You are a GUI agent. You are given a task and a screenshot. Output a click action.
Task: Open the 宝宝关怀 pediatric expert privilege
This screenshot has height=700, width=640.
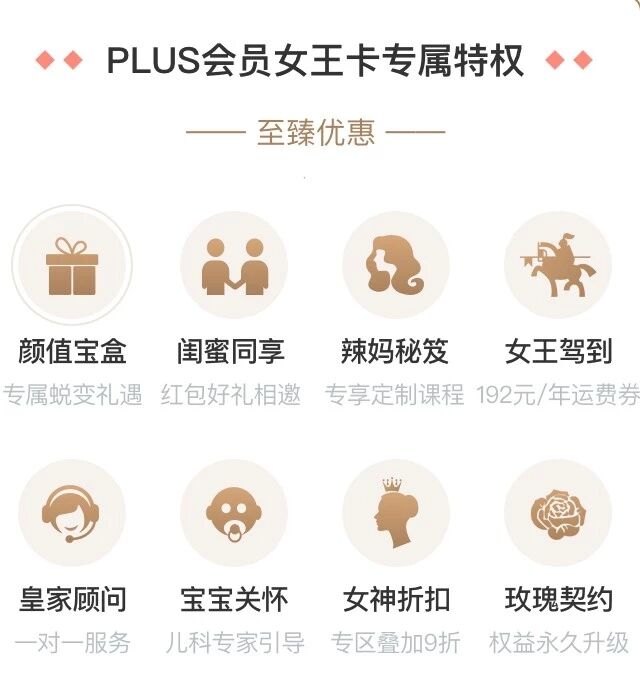coord(233,513)
